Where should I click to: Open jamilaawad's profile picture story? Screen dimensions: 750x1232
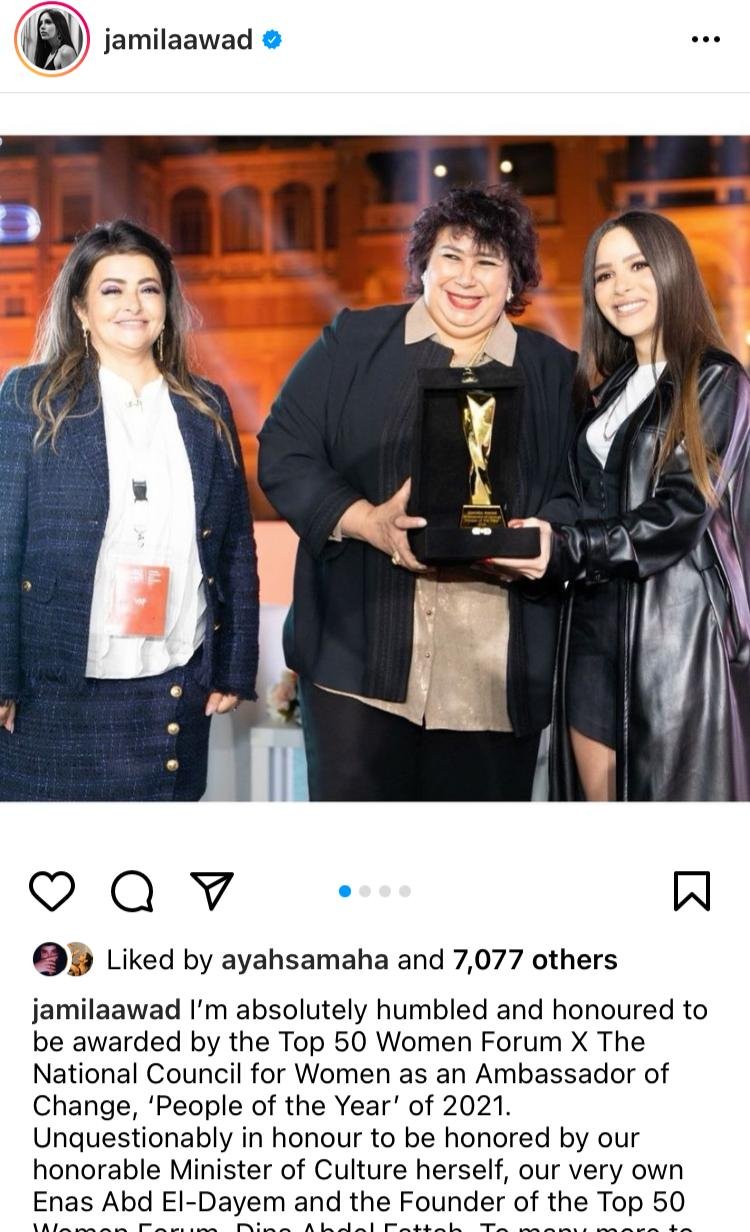[51, 39]
